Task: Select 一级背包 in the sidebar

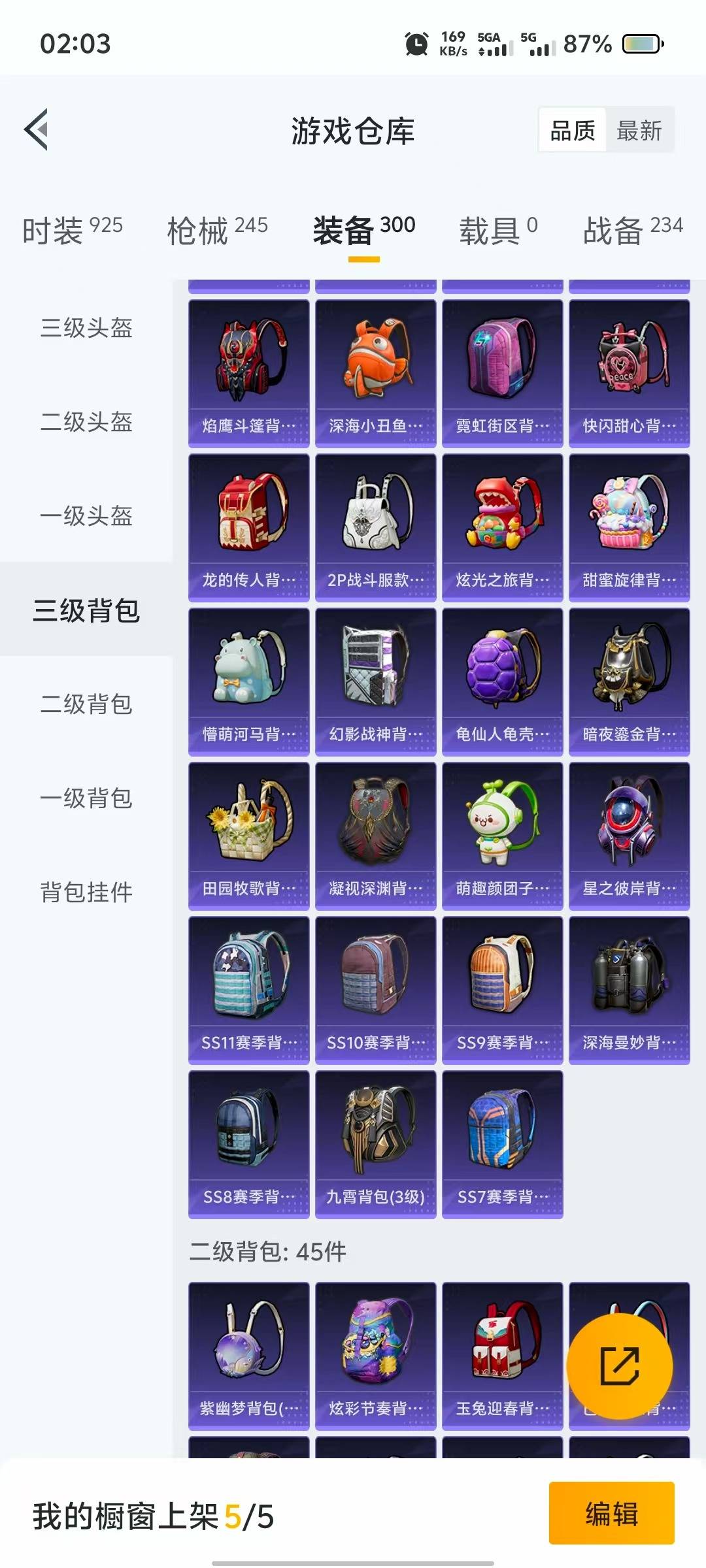Action: (86, 798)
